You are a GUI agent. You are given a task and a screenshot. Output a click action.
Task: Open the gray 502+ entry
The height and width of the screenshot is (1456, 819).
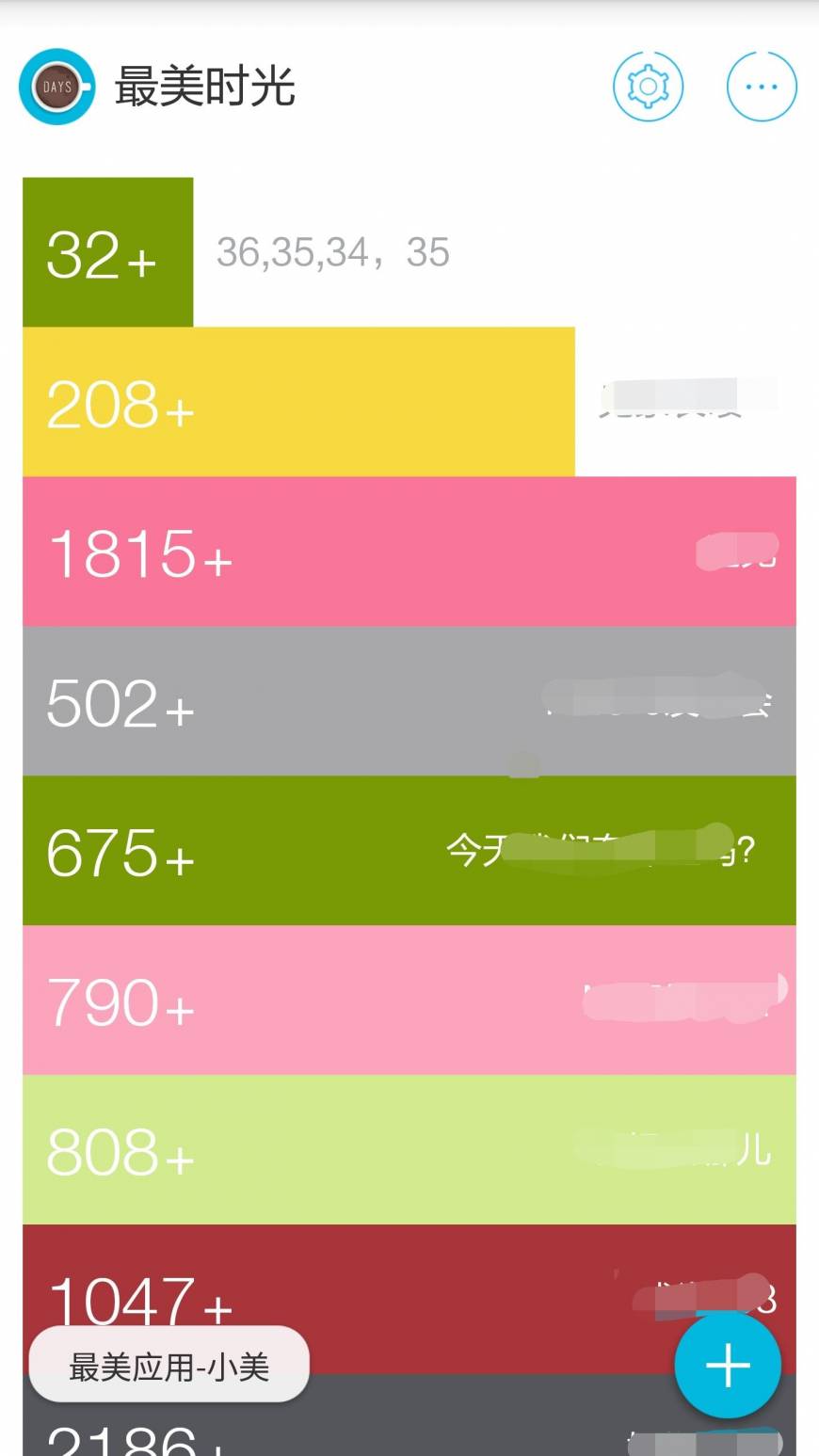[409, 701]
